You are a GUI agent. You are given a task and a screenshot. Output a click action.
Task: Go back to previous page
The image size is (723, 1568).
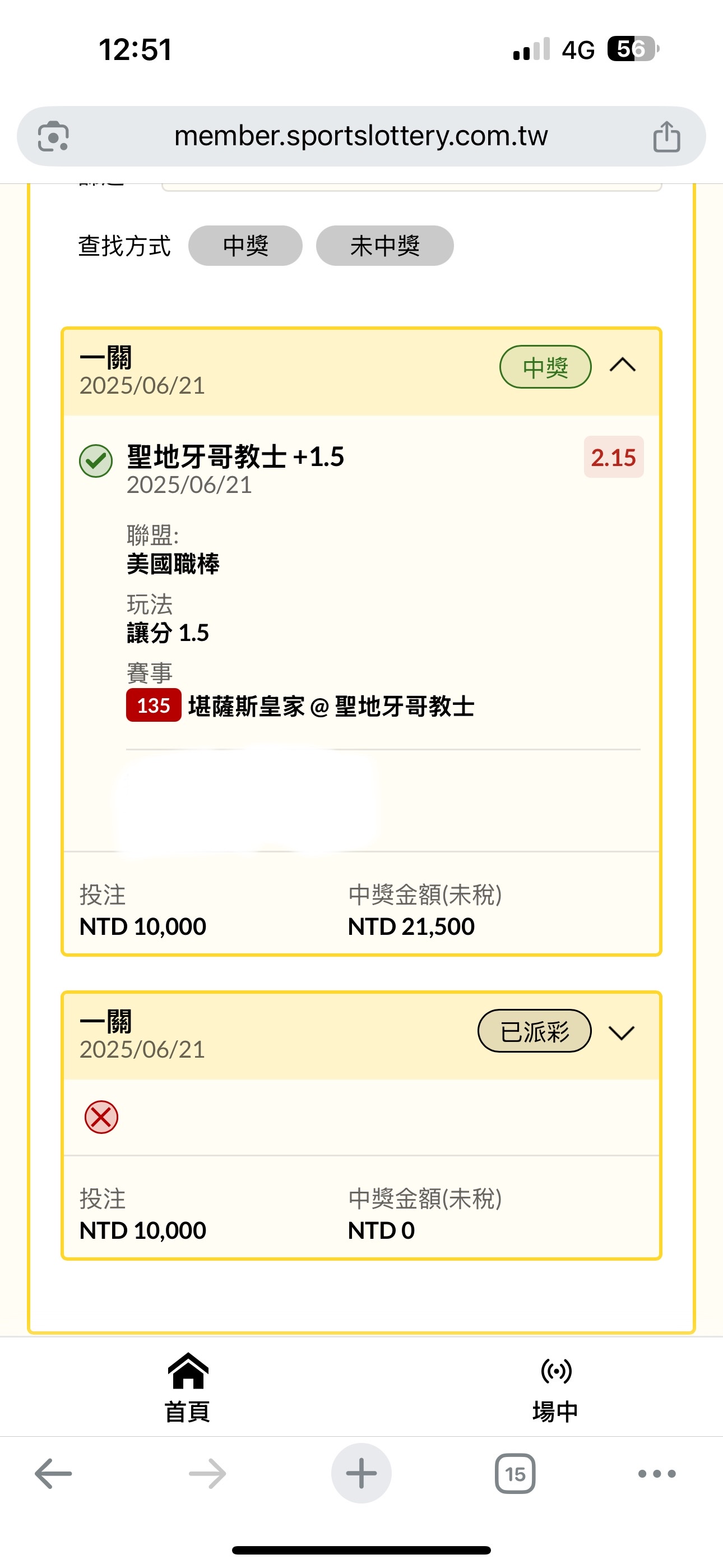click(54, 1474)
